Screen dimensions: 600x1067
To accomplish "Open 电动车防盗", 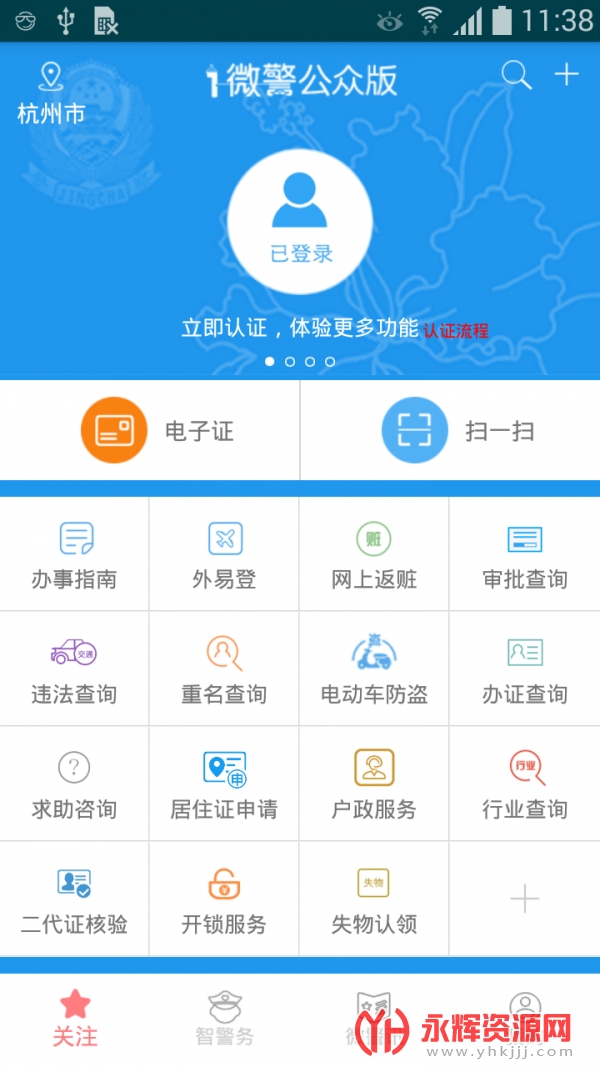I will [x=374, y=670].
